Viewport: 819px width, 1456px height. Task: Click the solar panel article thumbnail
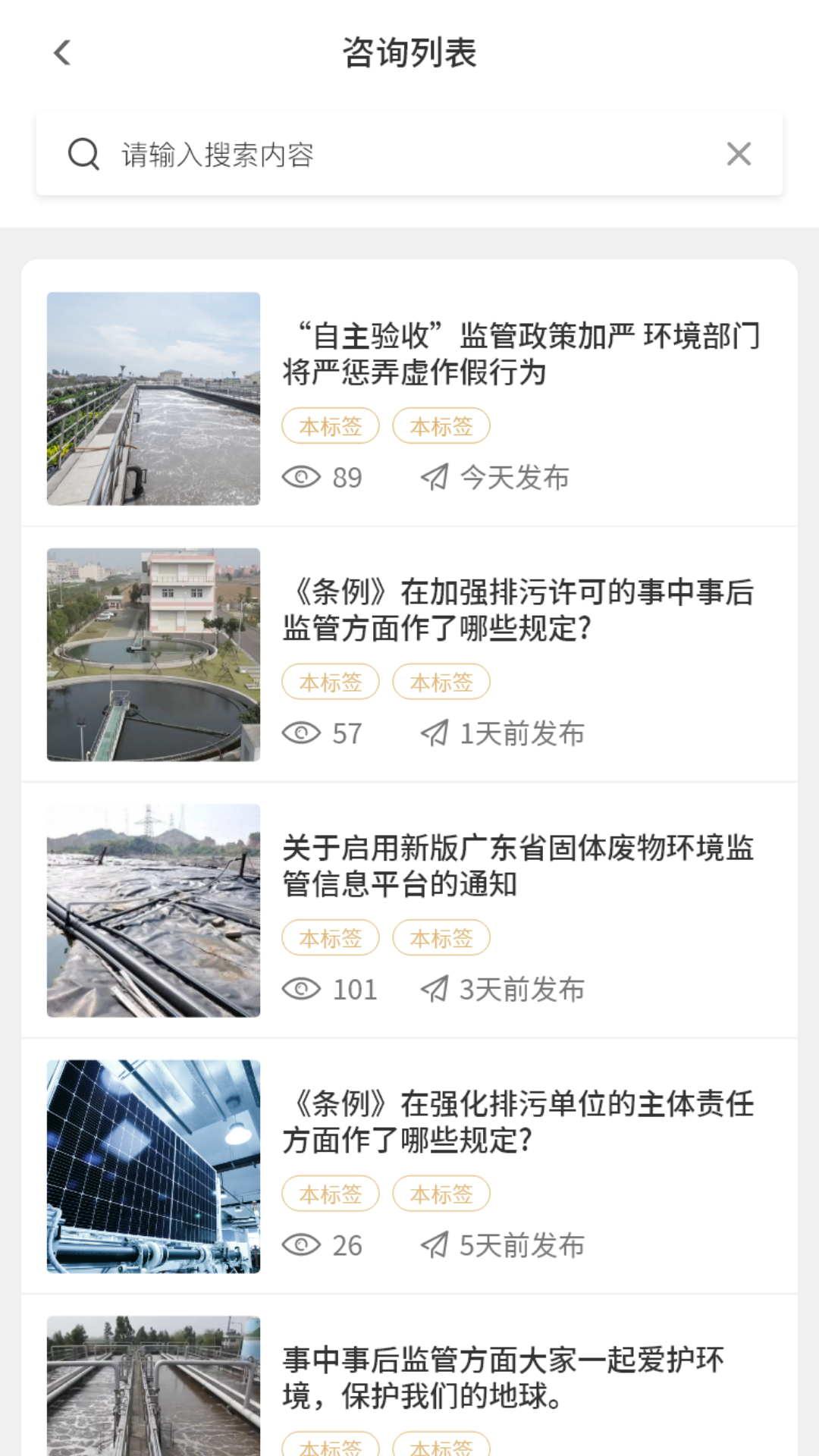(x=154, y=1168)
